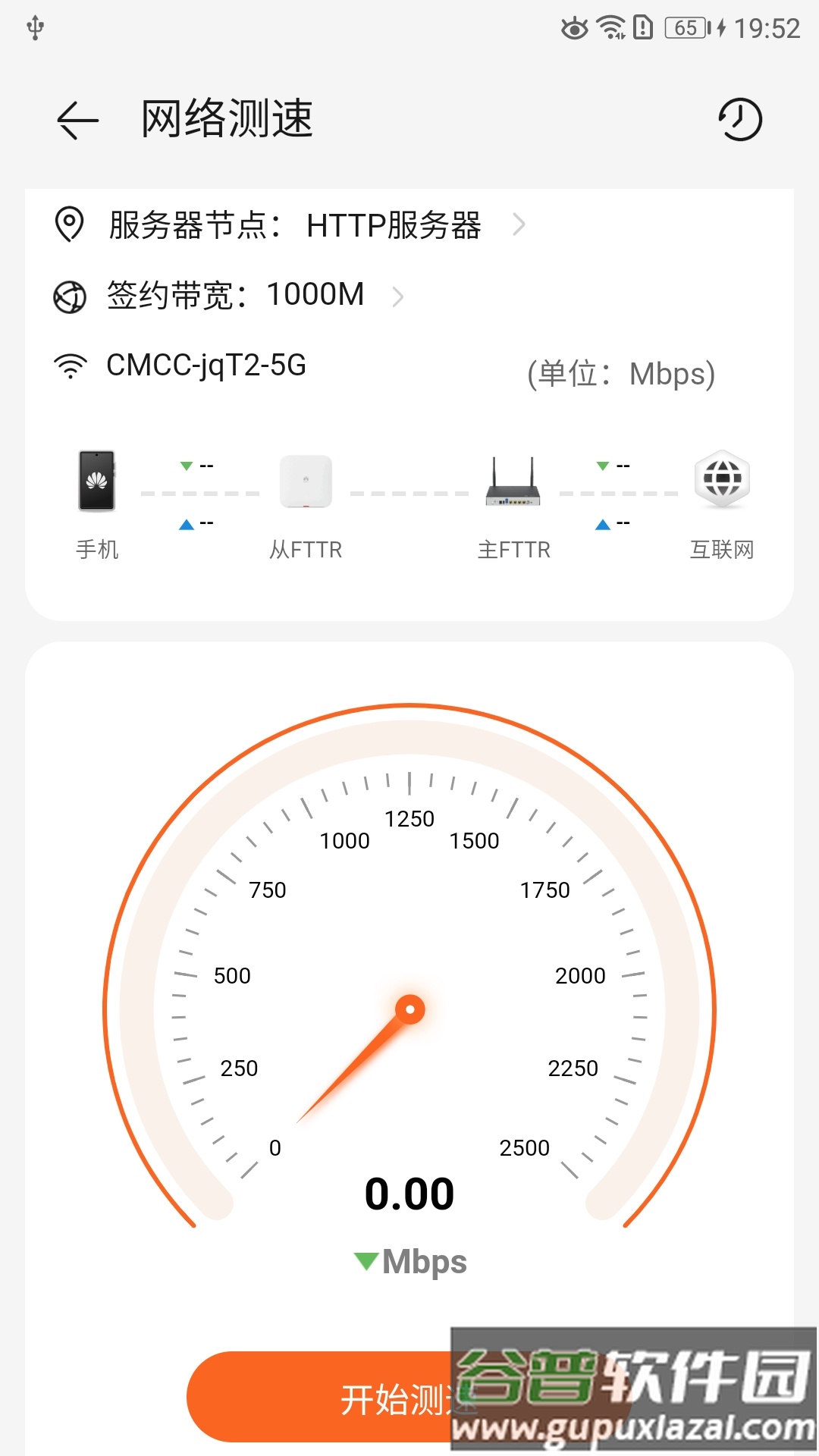This screenshot has height=1456, width=819.
Task: Toggle the upload indicator near 主FTTR
Action: point(601,523)
